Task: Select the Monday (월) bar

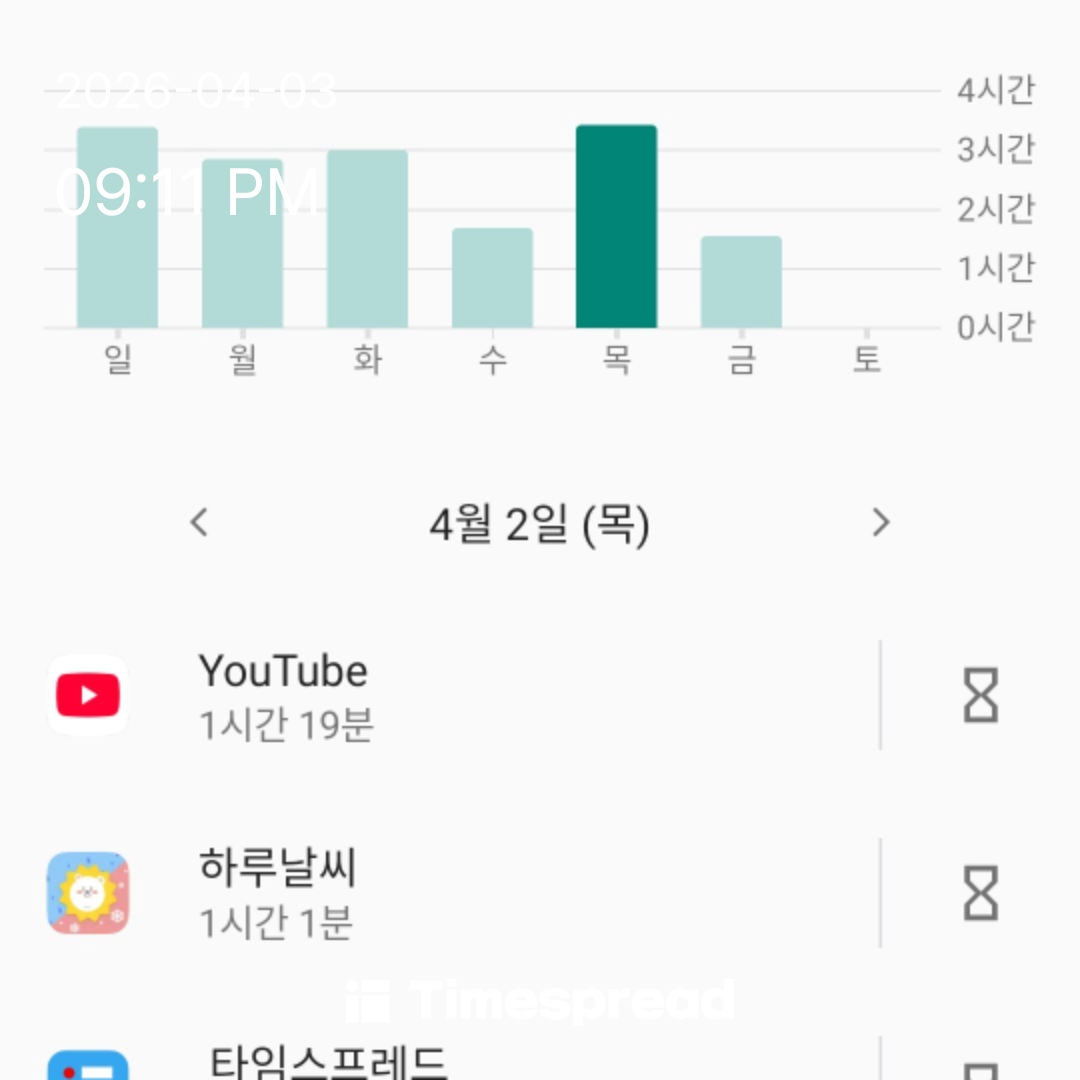Action: coord(242,244)
